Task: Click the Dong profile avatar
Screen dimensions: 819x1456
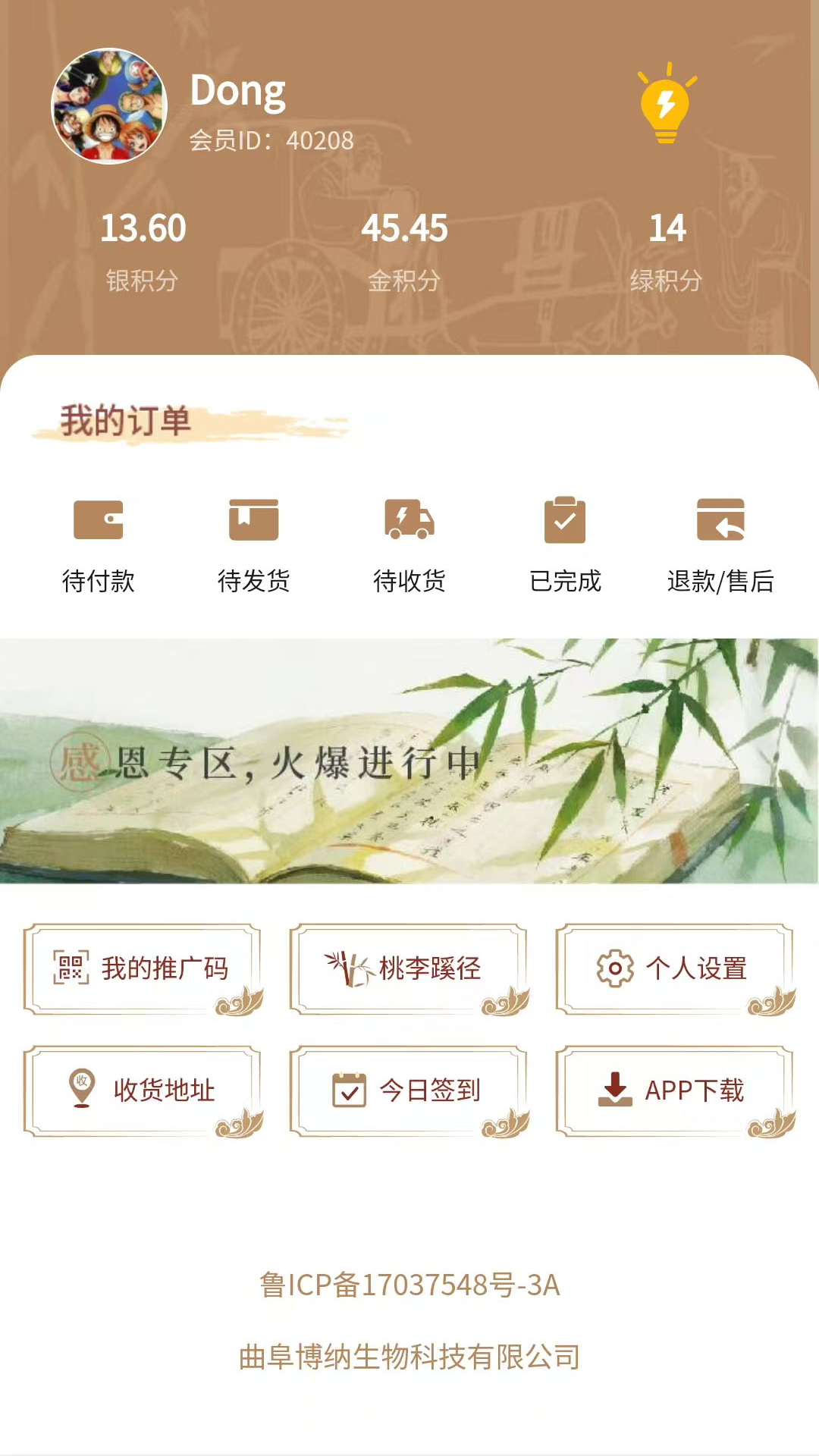Action: [x=108, y=106]
